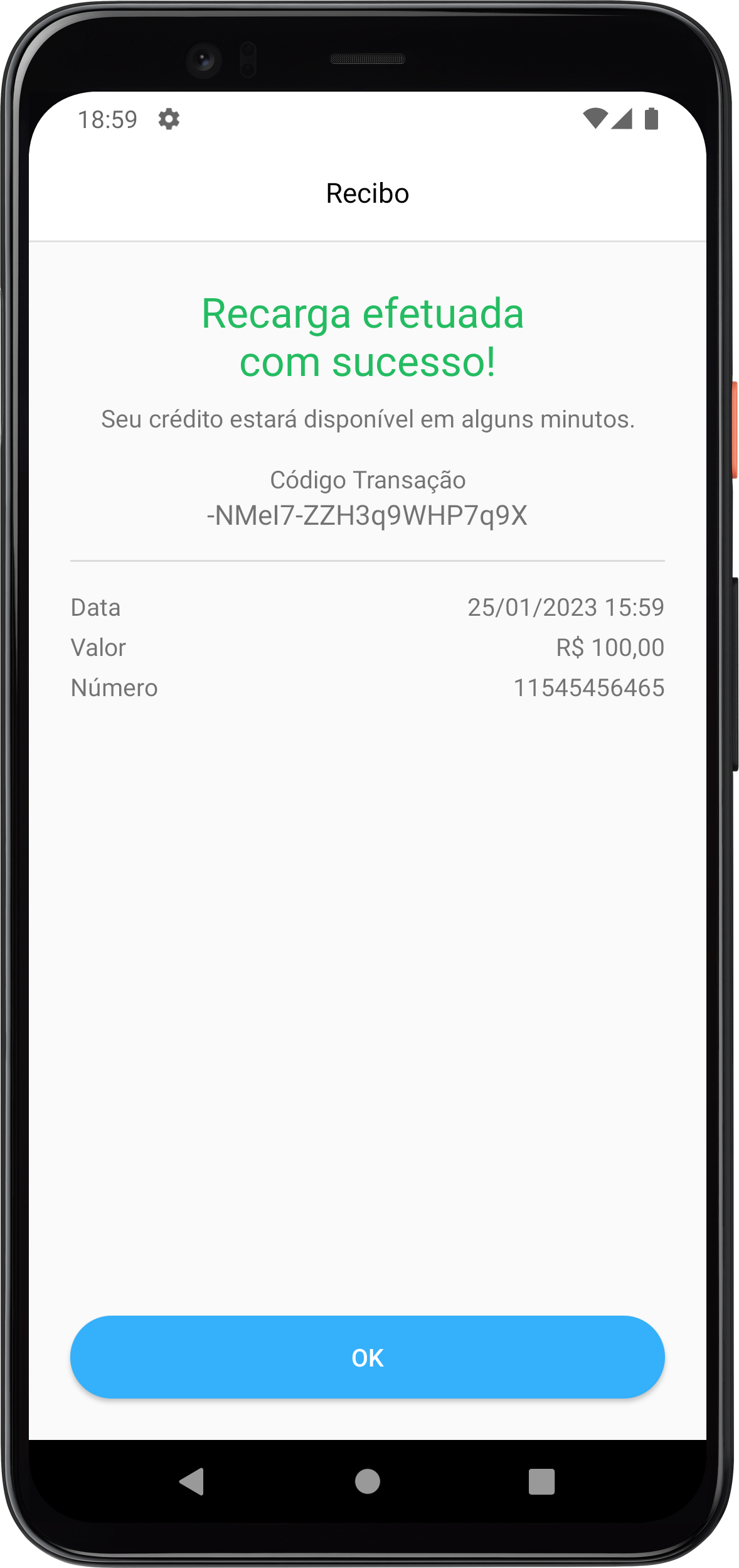Tap the Wi-Fi icon in the status bar
Screen dimensions: 739x1568
[595, 119]
